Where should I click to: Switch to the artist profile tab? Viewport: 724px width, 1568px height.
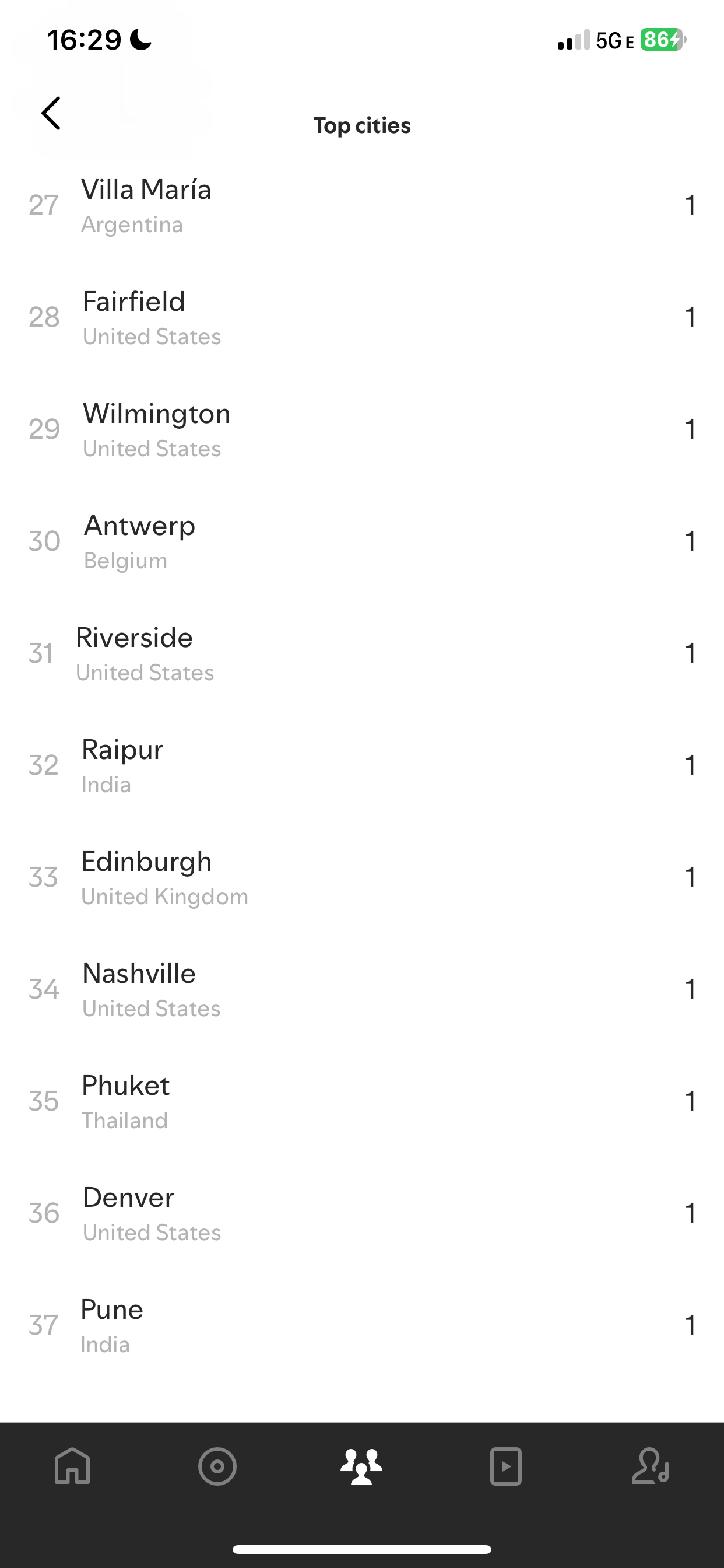[x=650, y=1466]
